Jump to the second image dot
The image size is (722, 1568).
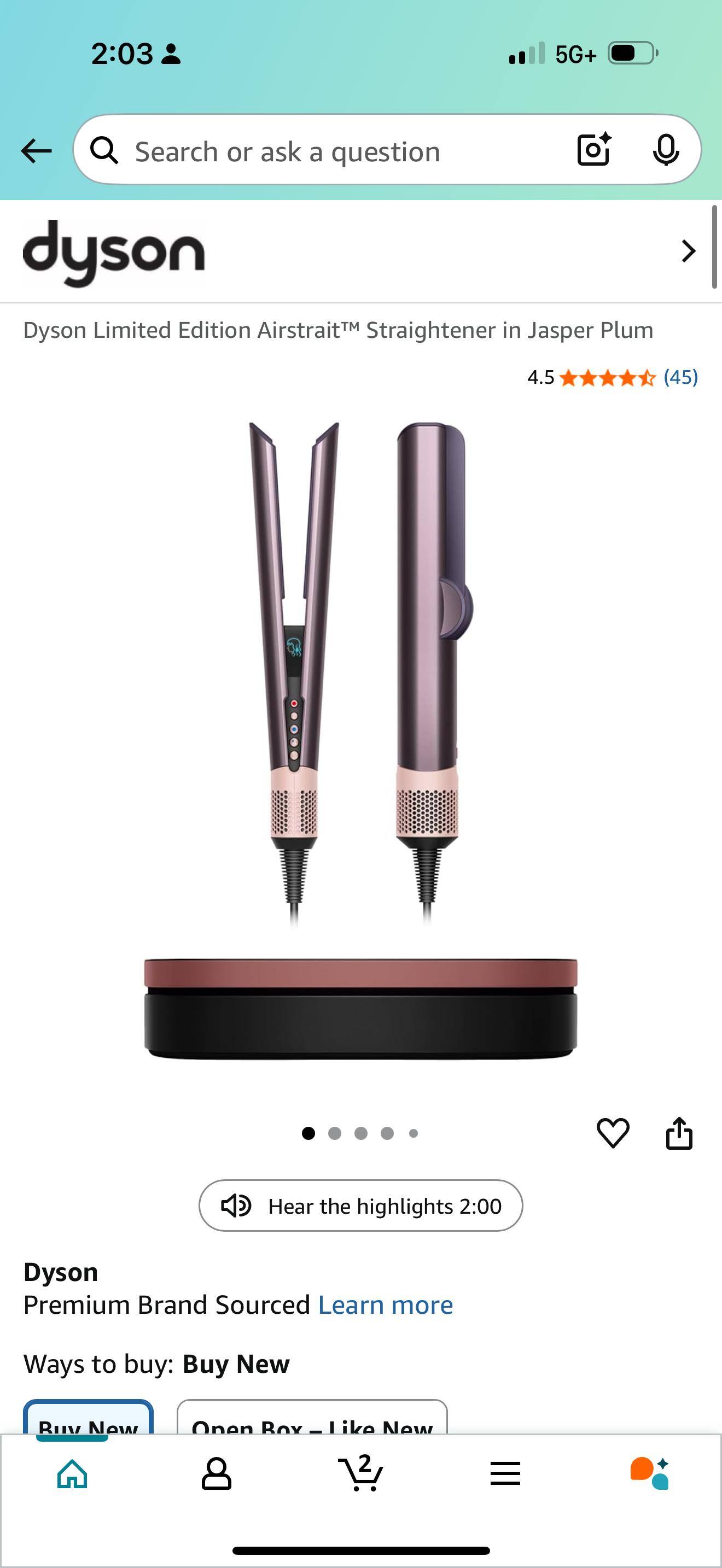[334, 1133]
